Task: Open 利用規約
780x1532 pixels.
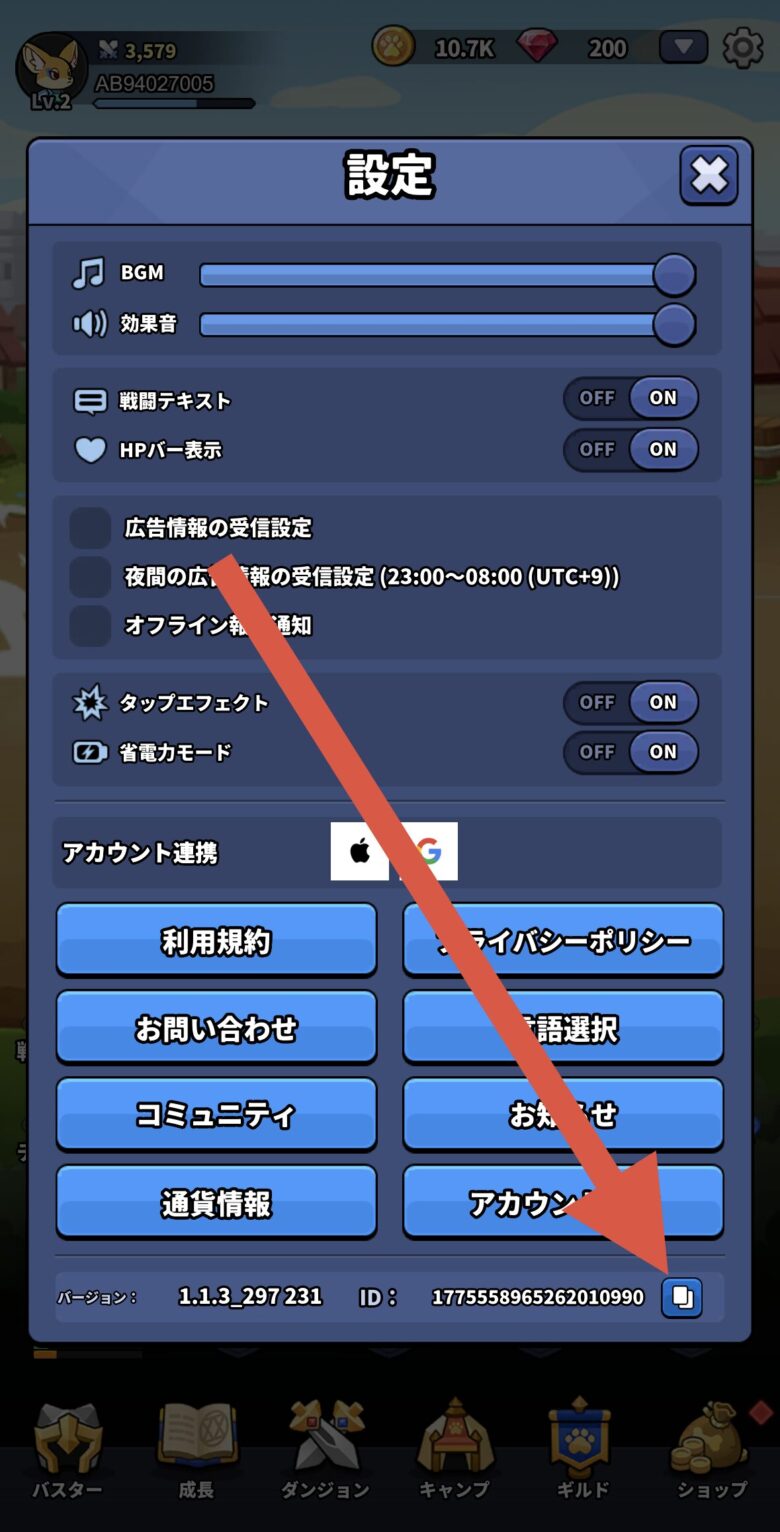Action: pos(216,941)
